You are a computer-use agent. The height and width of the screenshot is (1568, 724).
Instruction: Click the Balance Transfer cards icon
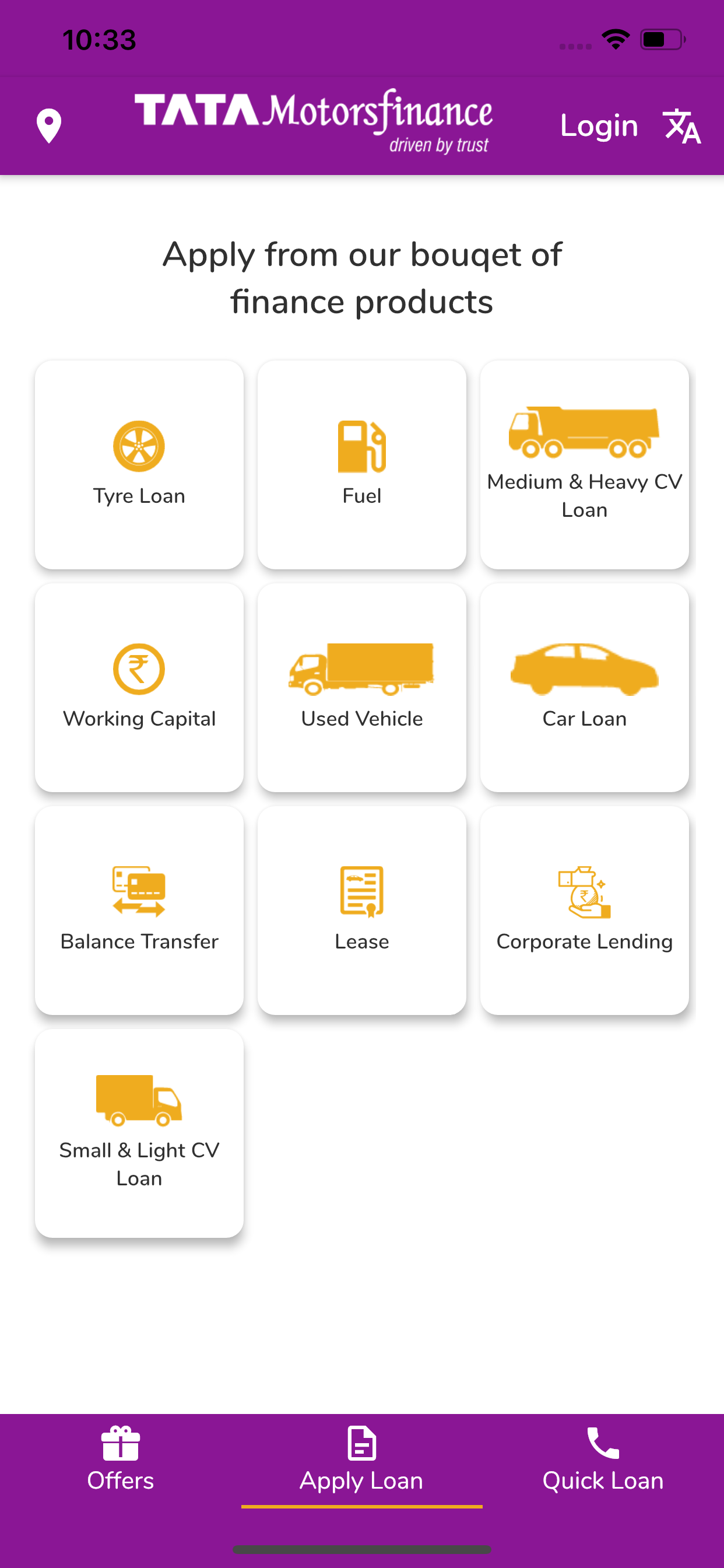click(x=139, y=892)
